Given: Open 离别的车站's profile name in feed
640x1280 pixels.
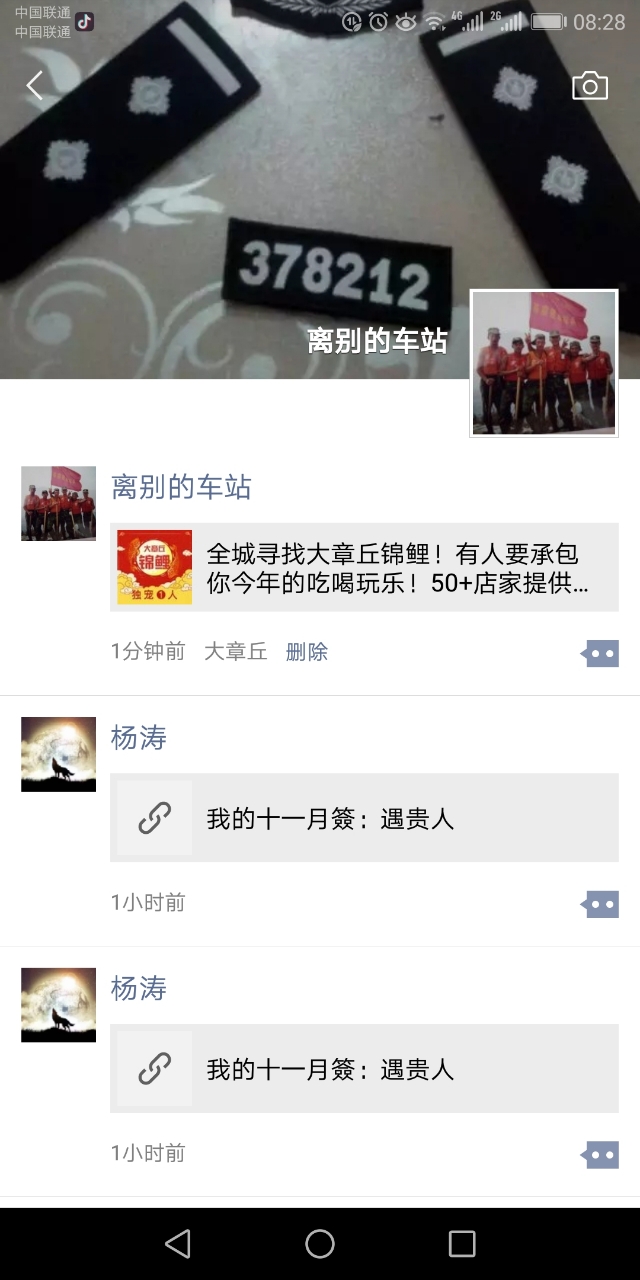Looking at the screenshot, I should pyautogui.click(x=181, y=488).
